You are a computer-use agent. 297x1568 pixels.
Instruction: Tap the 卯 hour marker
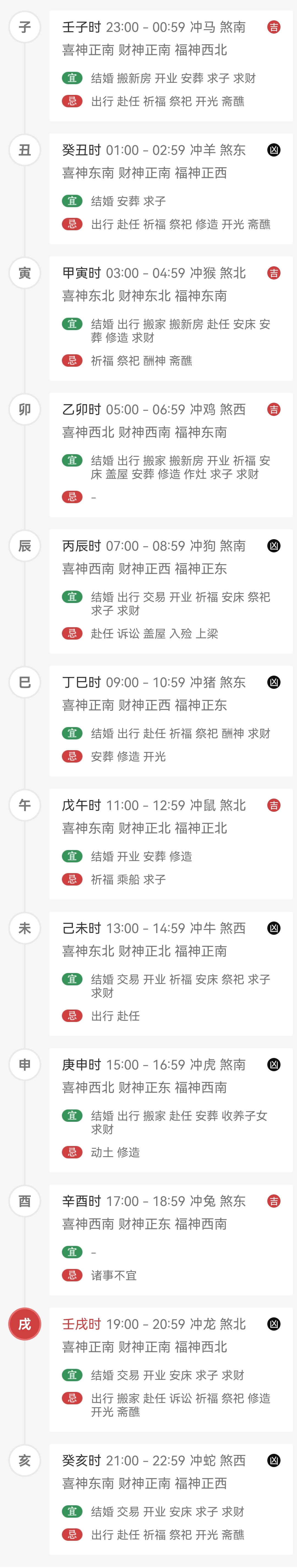pyautogui.click(x=25, y=410)
